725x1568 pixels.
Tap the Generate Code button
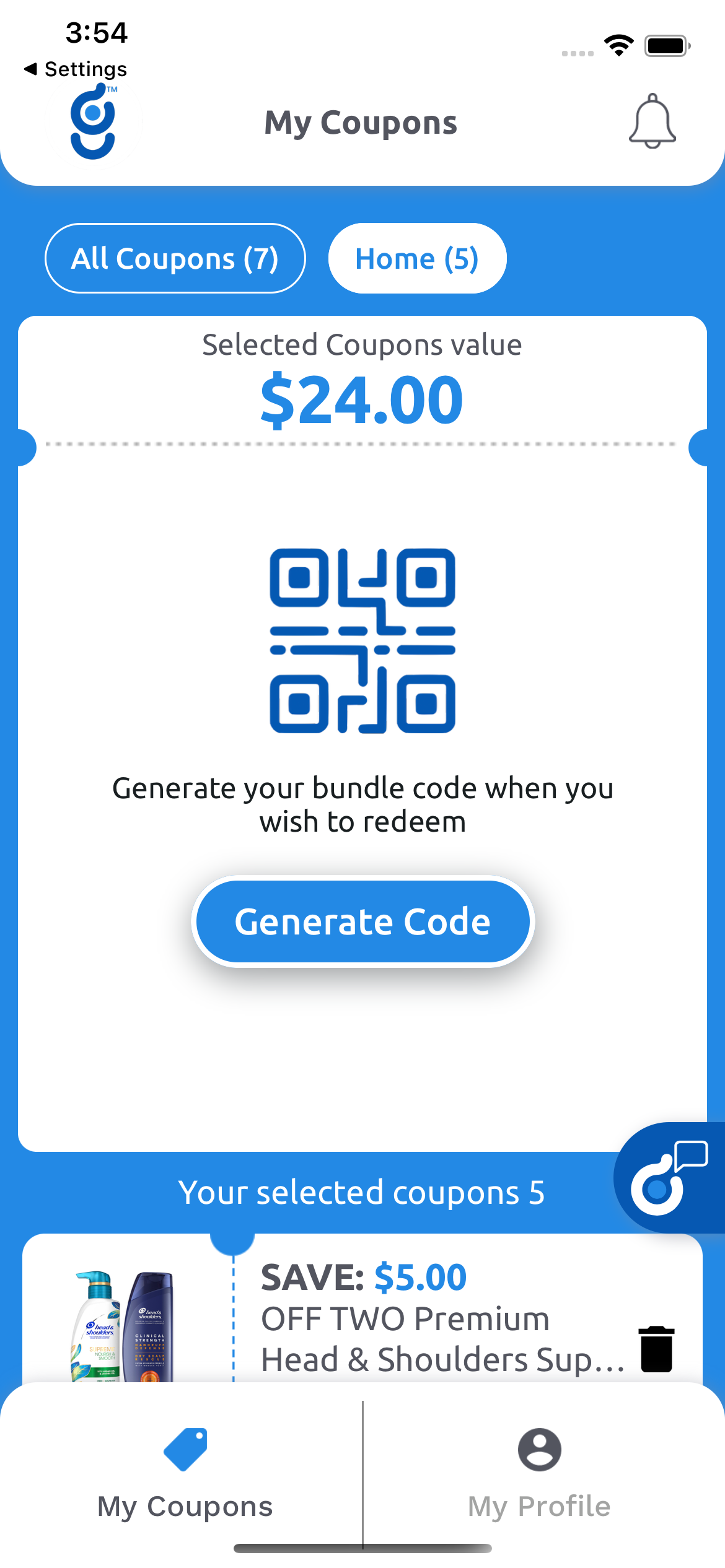(x=362, y=921)
